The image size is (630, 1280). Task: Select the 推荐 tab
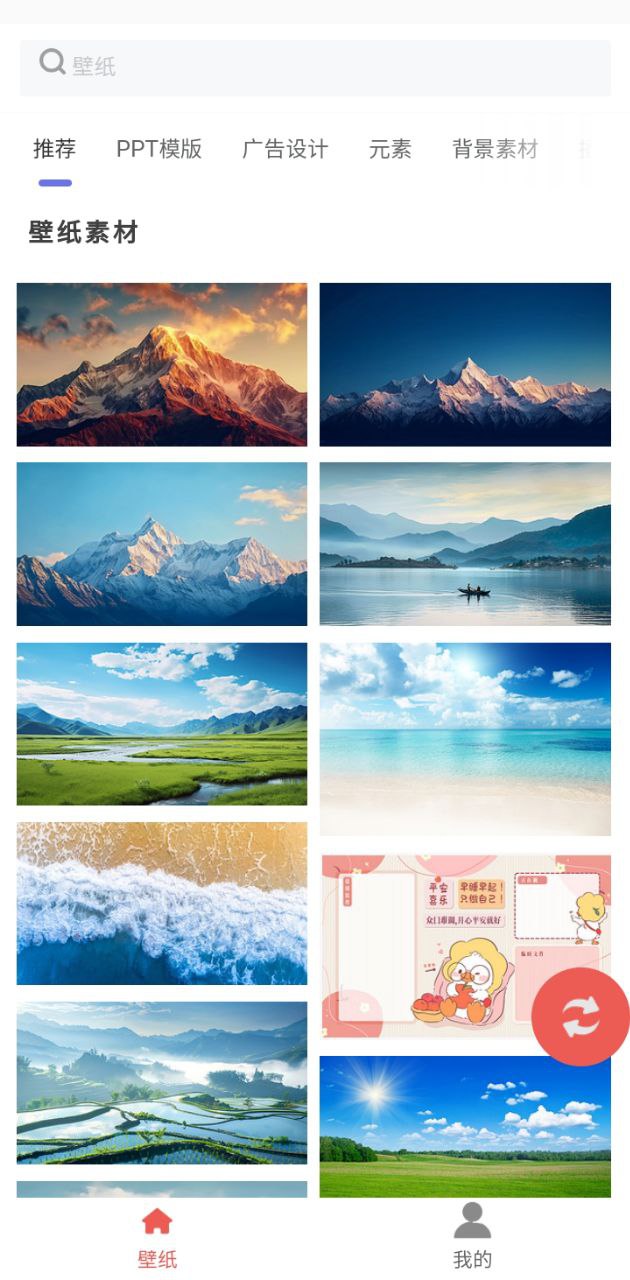point(54,149)
